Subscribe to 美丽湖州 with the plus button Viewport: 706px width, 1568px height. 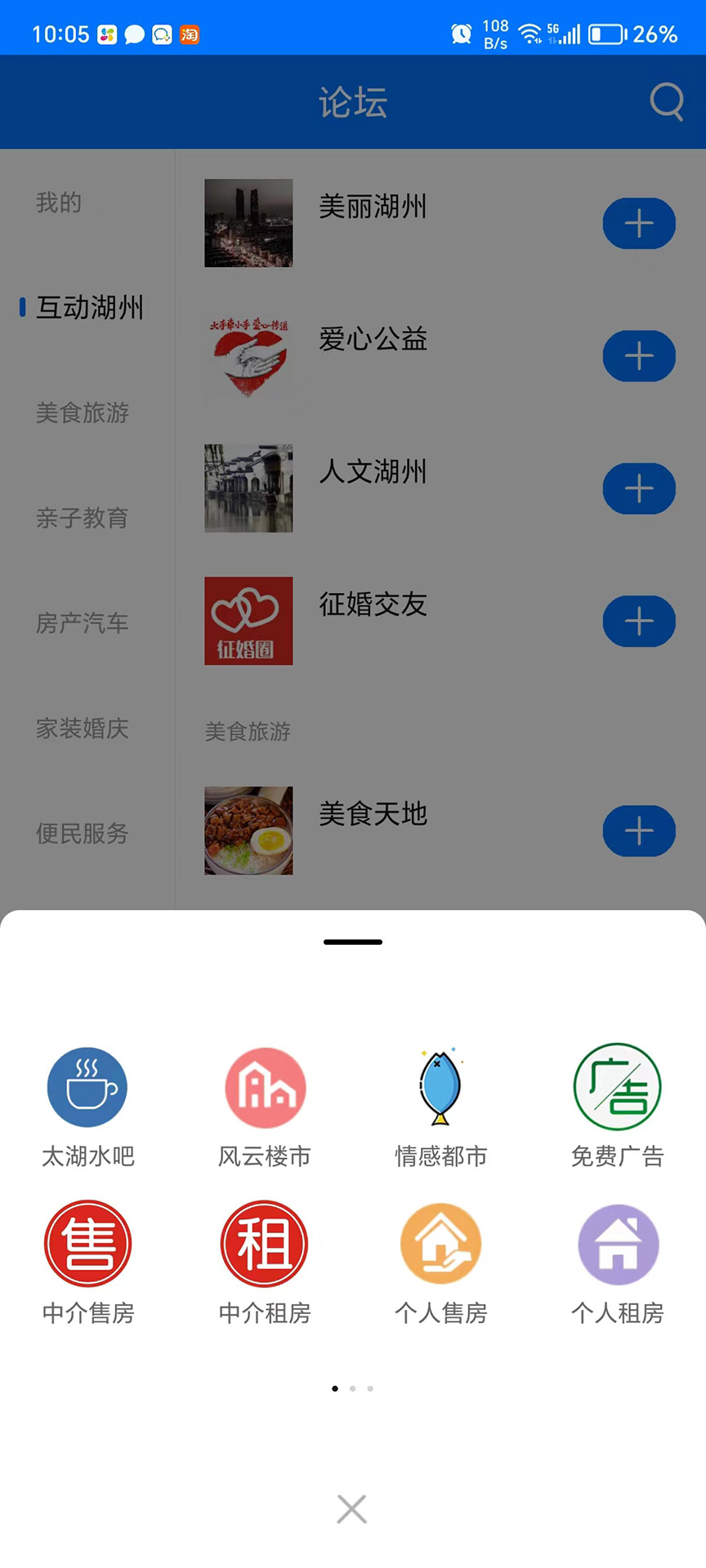(639, 223)
